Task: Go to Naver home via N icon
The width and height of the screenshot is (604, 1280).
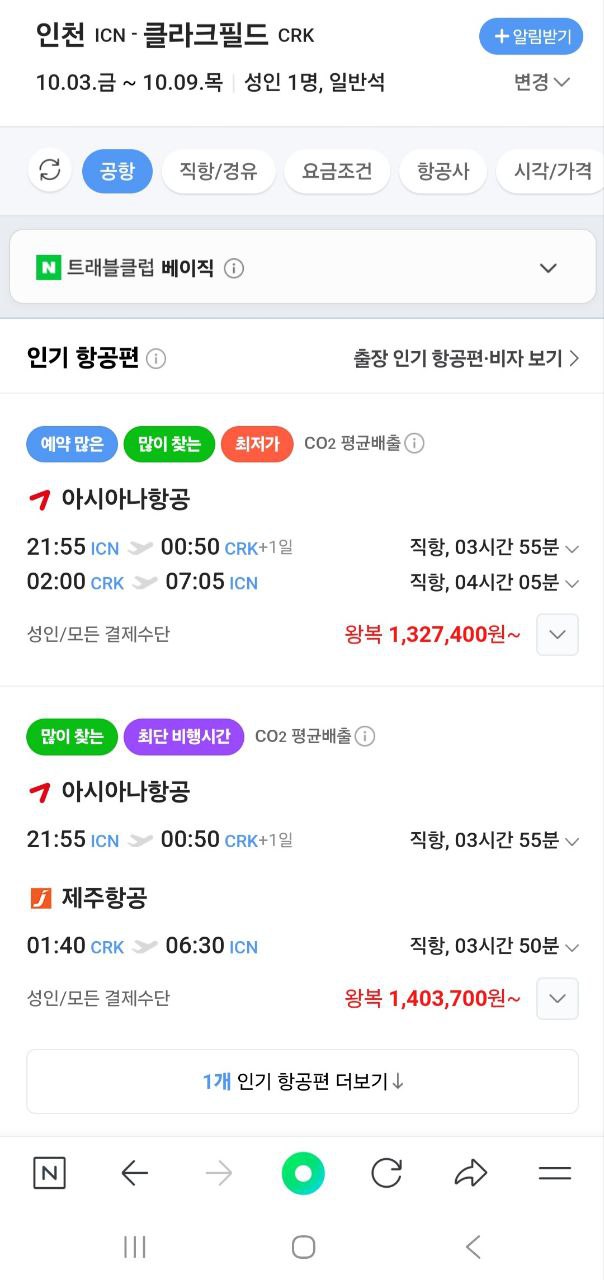Action: (x=49, y=1173)
